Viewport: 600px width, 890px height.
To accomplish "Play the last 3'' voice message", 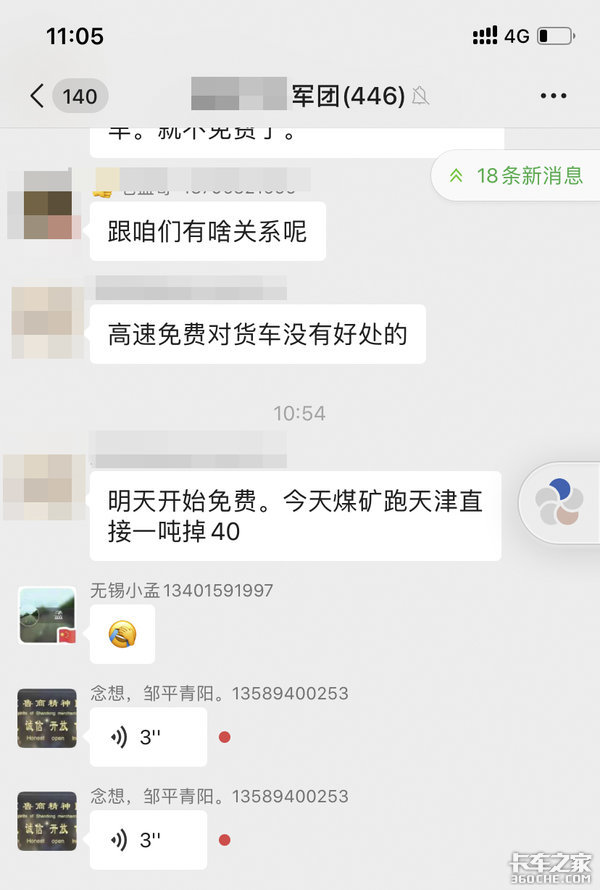I will pyautogui.click(x=148, y=839).
